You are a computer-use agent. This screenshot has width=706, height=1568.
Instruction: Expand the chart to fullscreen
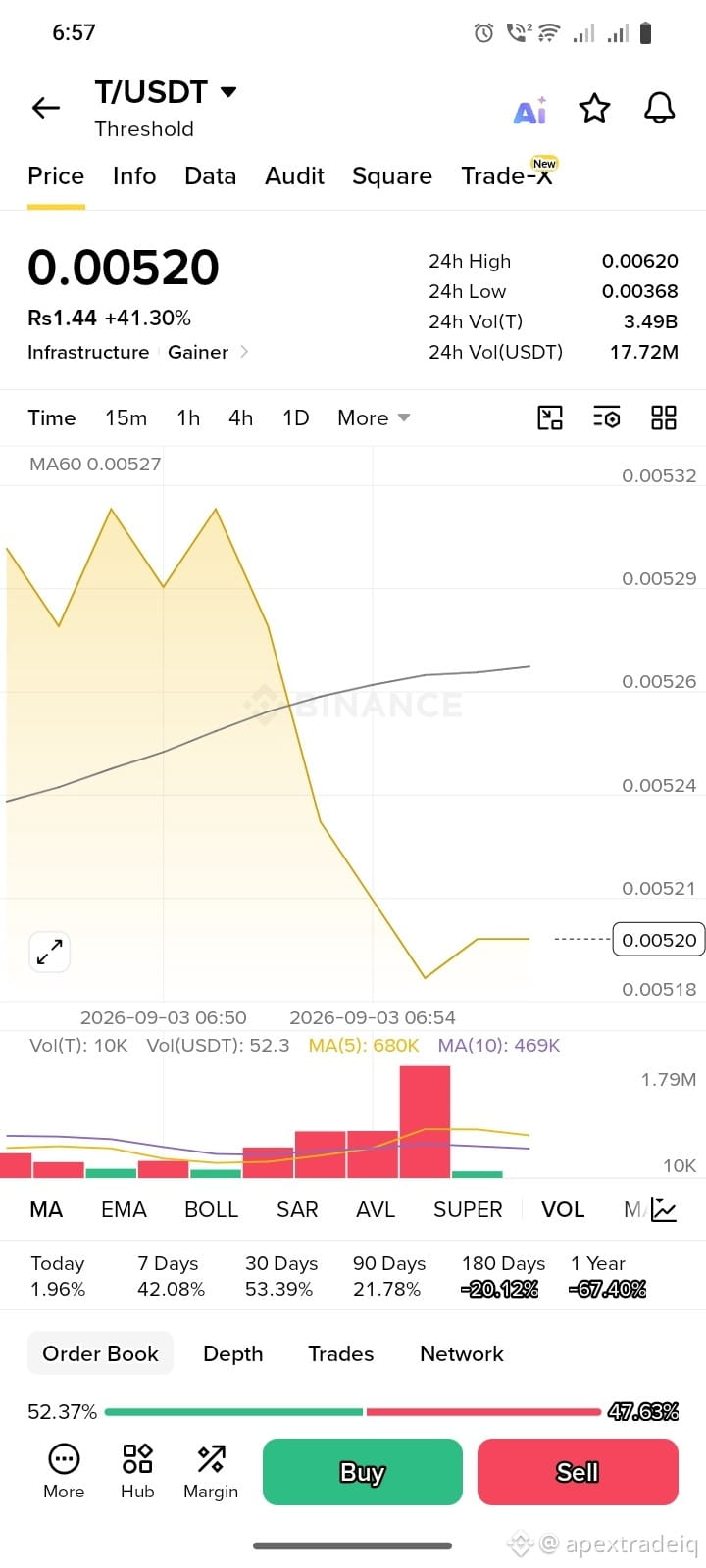[x=49, y=952]
